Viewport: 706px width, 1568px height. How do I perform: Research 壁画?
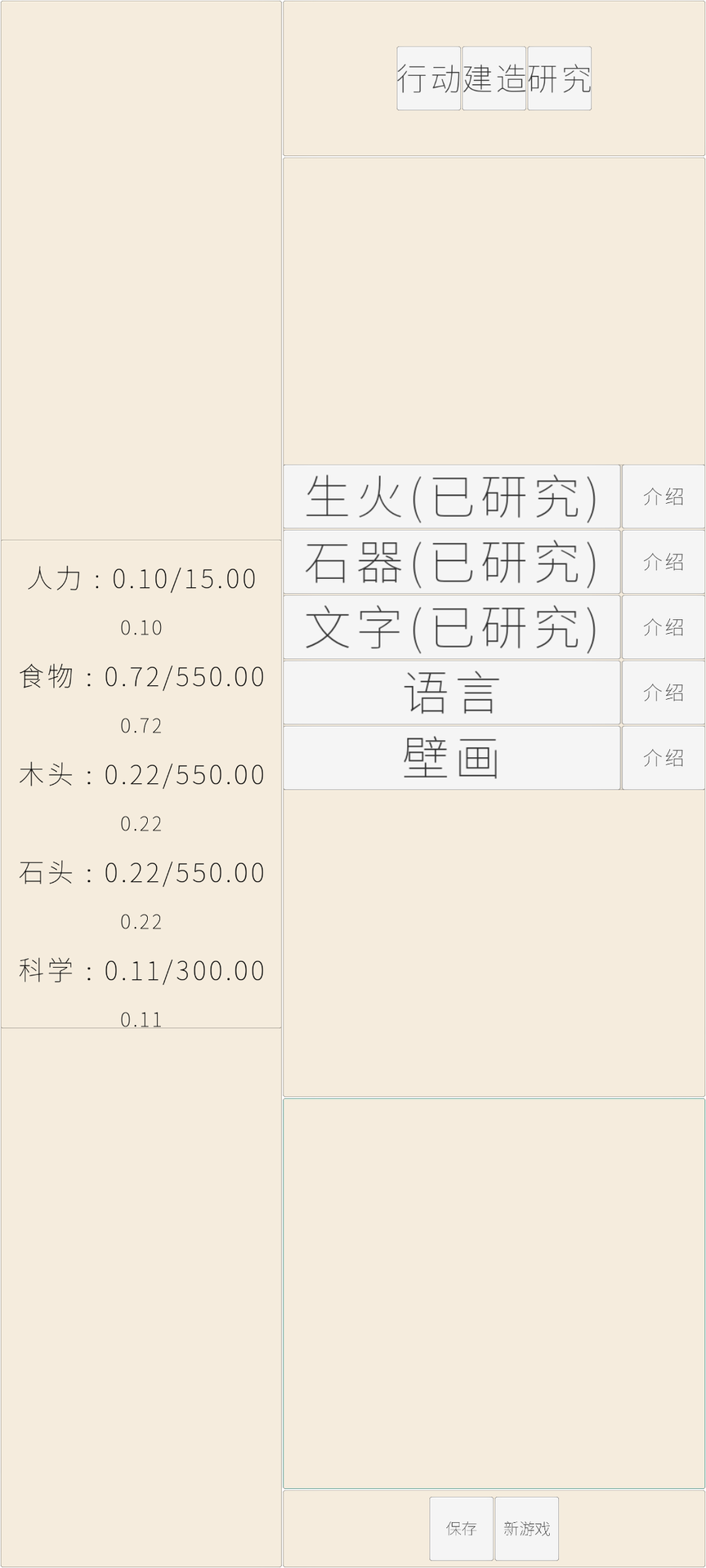[450, 757]
